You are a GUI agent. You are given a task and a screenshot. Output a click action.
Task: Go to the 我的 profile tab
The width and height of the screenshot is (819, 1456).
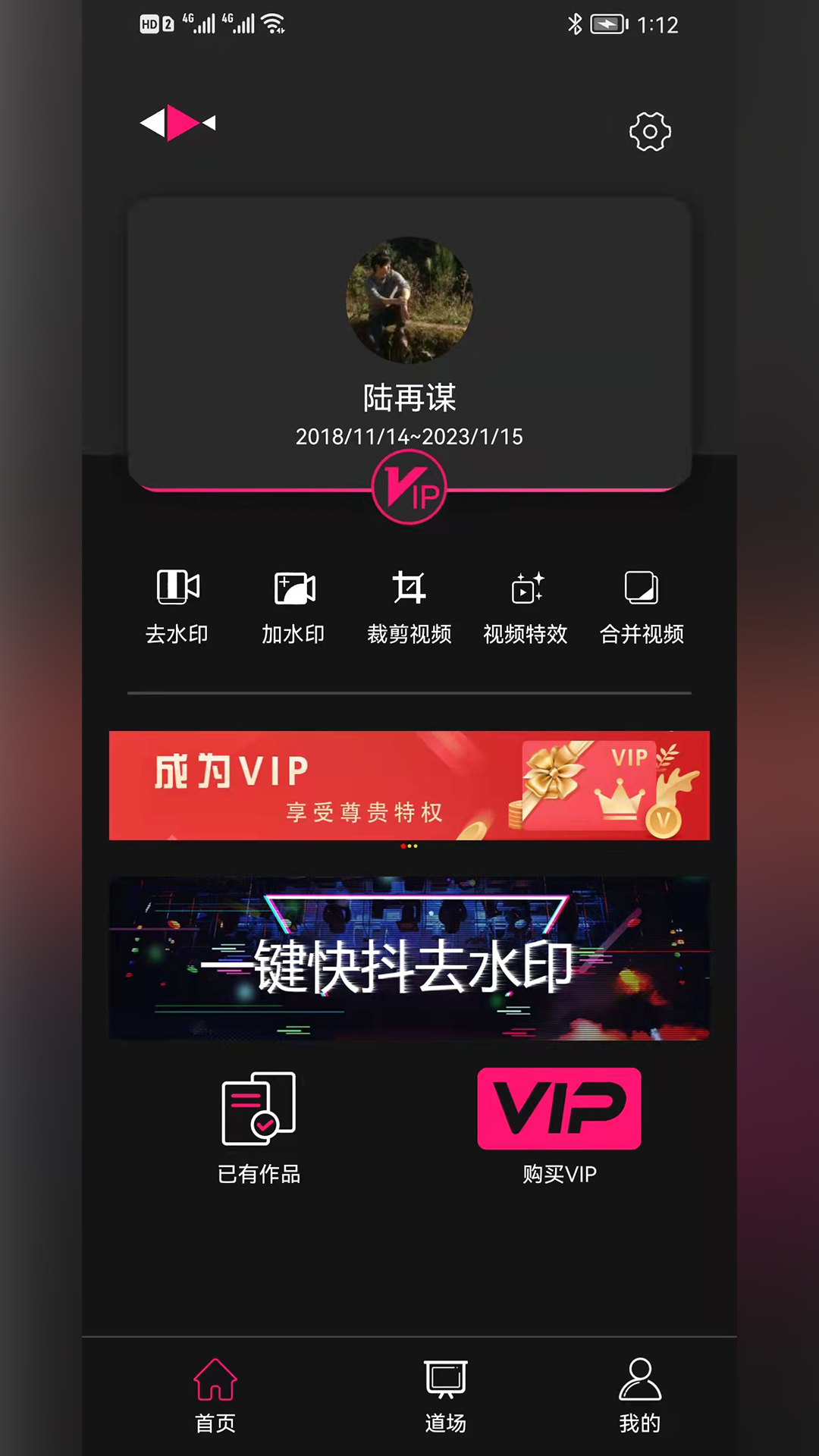tap(640, 1394)
